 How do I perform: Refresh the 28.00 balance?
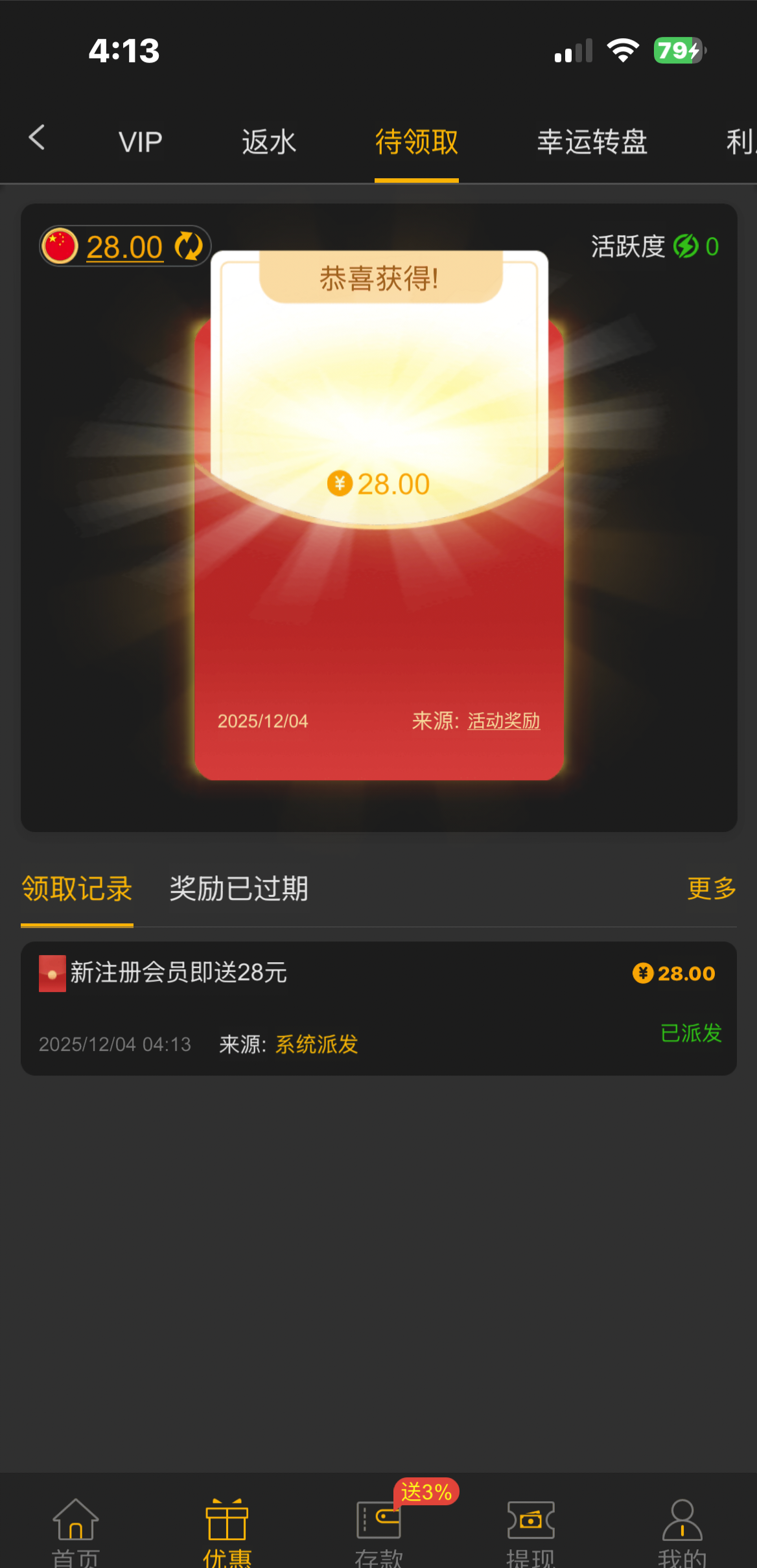[189, 247]
